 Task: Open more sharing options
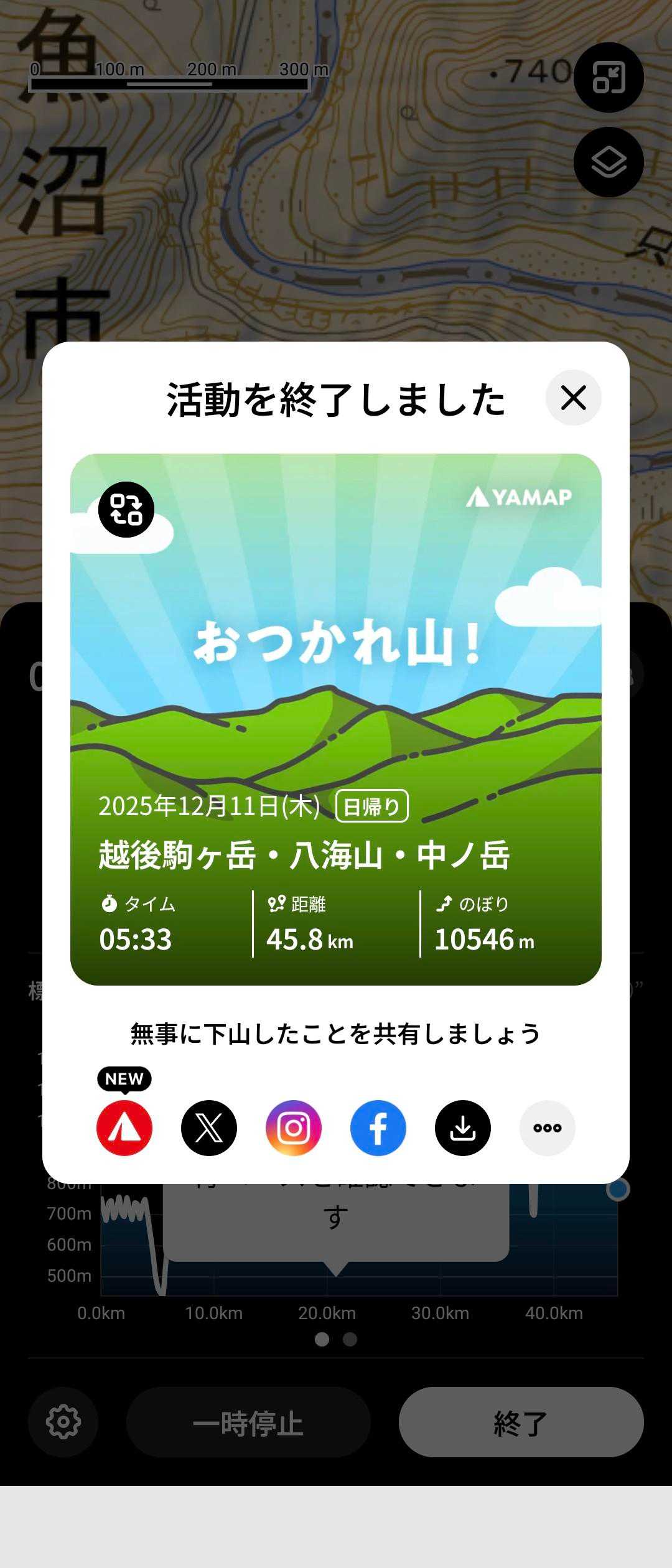click(x=548, y=1128)
